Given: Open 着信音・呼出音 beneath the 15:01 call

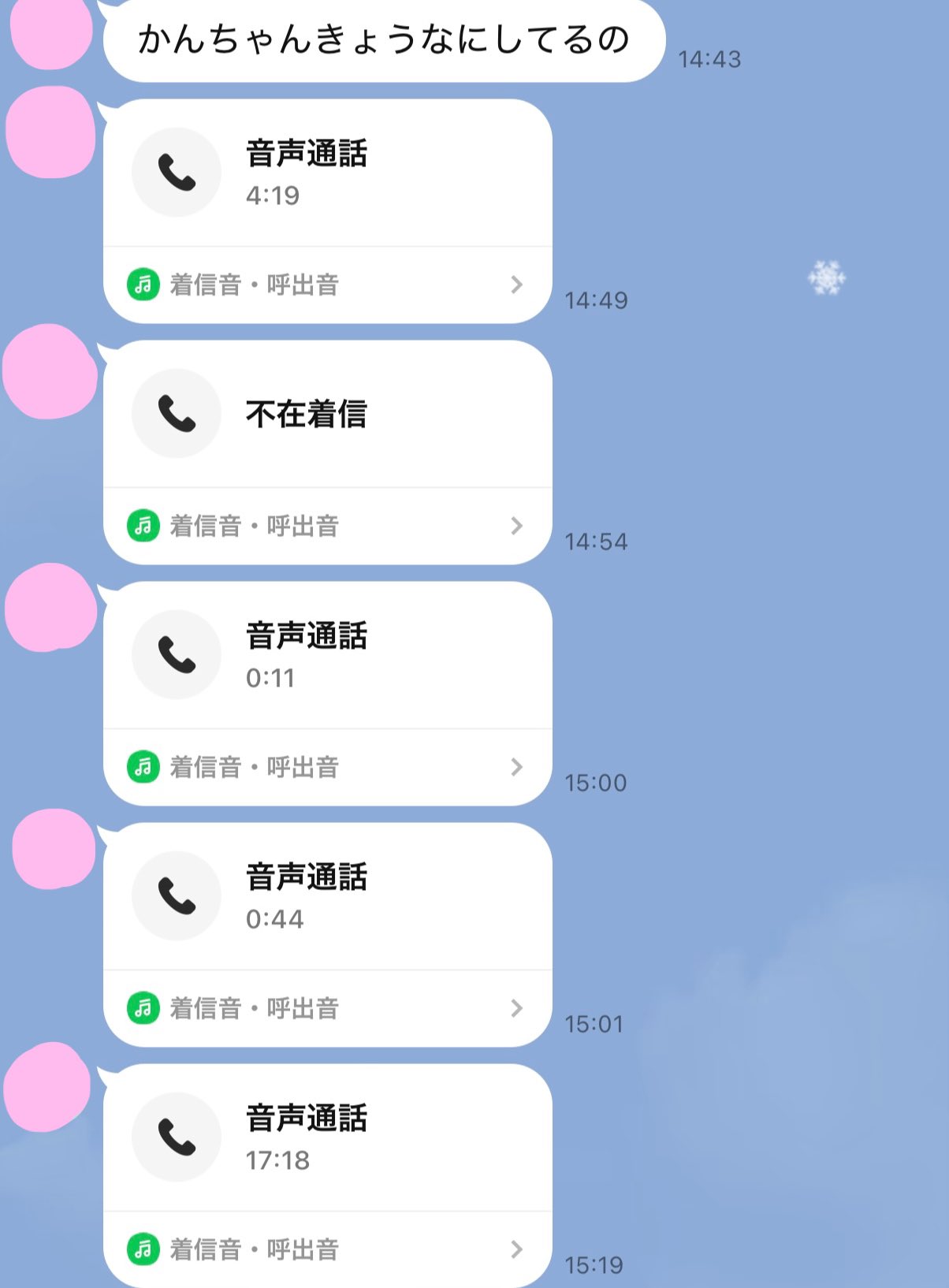Looking at the screenshot, I should click(326, 1008).
